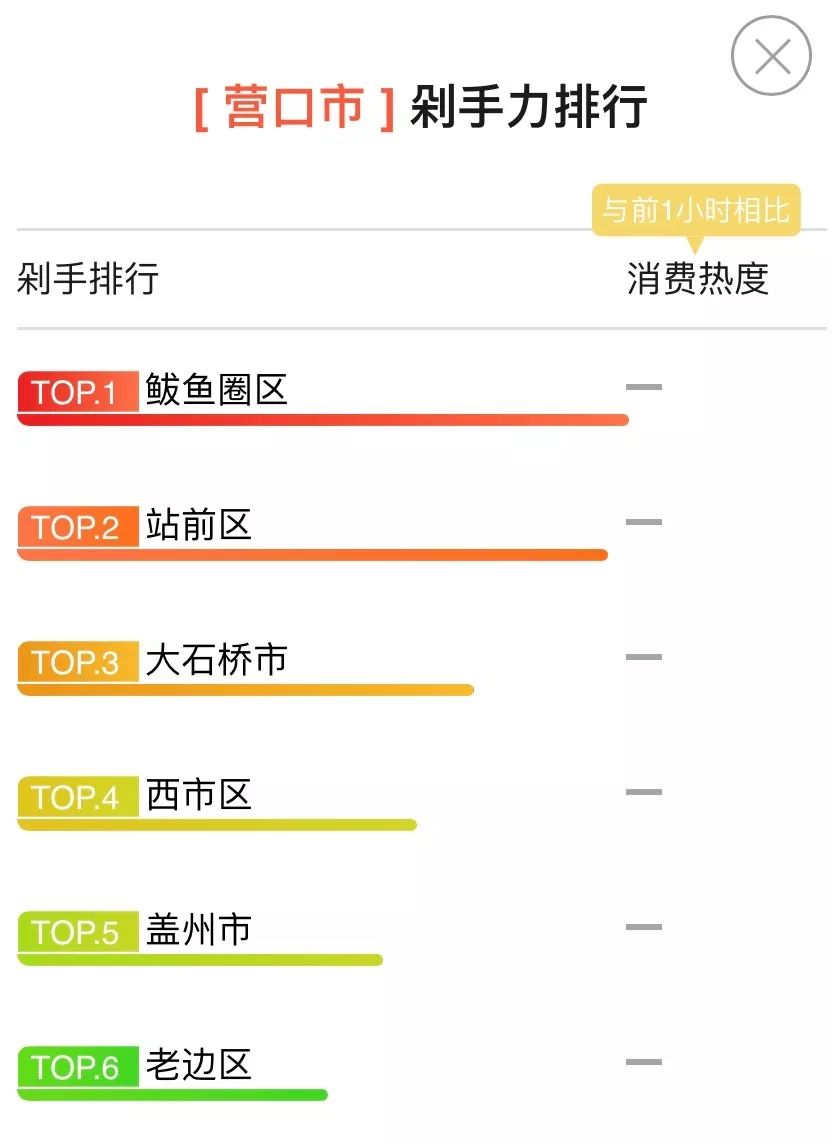Click the TOP.2 orange rank badge

click(x=80, y=526)
